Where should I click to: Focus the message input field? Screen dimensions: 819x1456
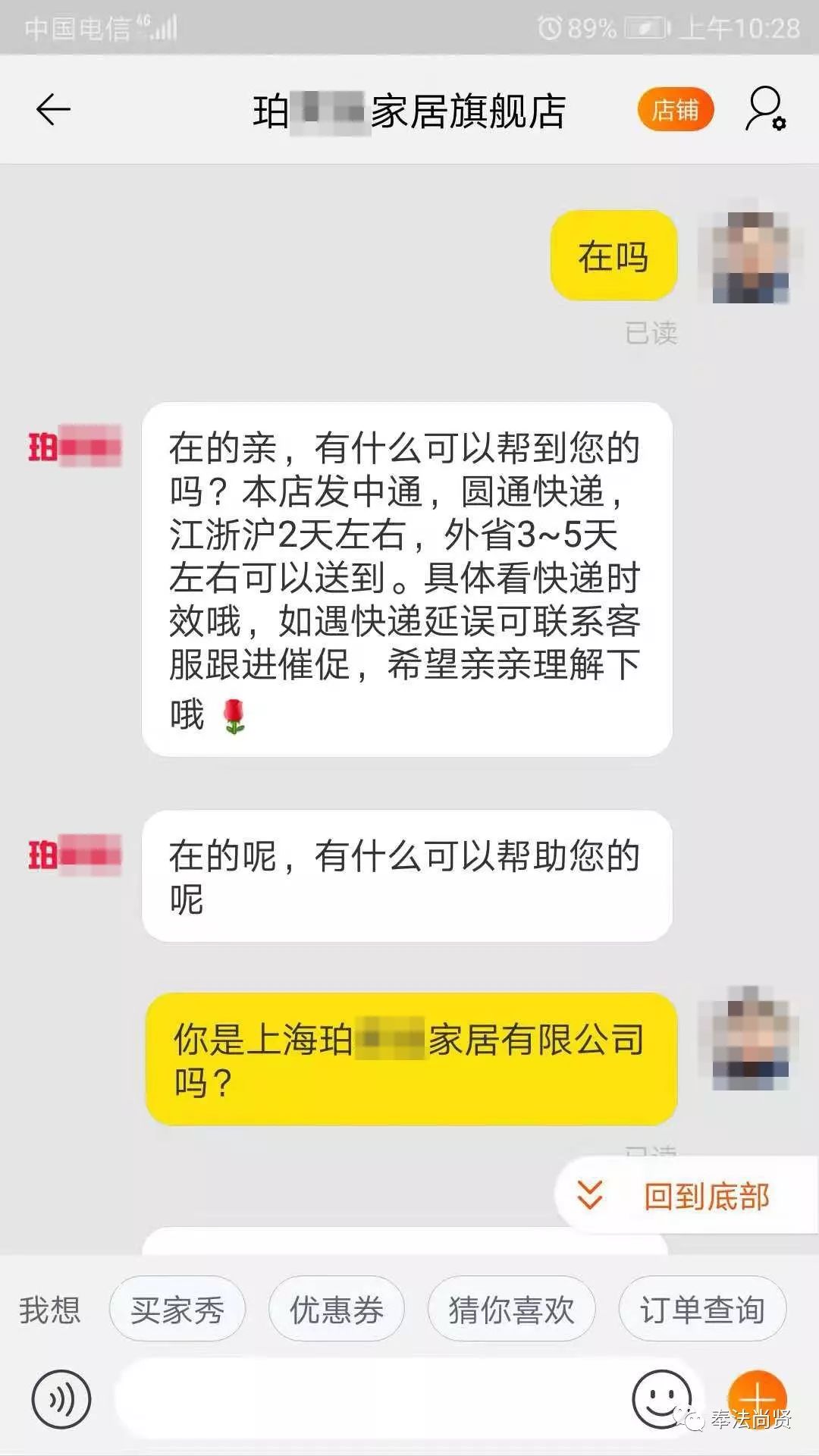pyautogui.click(x=372, y=1399)
